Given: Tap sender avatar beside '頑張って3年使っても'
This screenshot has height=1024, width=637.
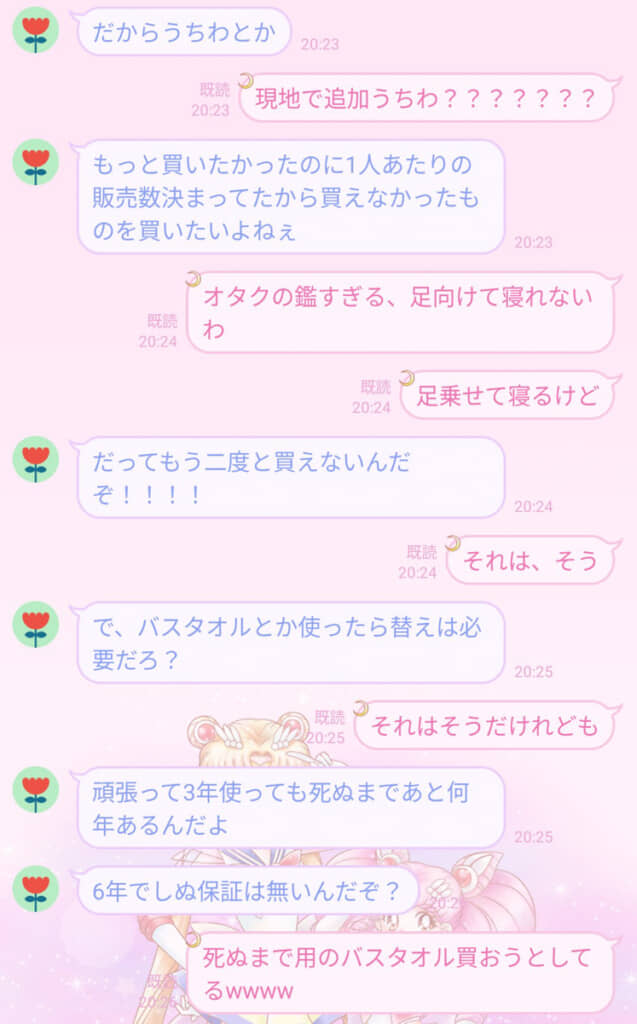Looking at the screenshot, I should click(x=36, y=789).
